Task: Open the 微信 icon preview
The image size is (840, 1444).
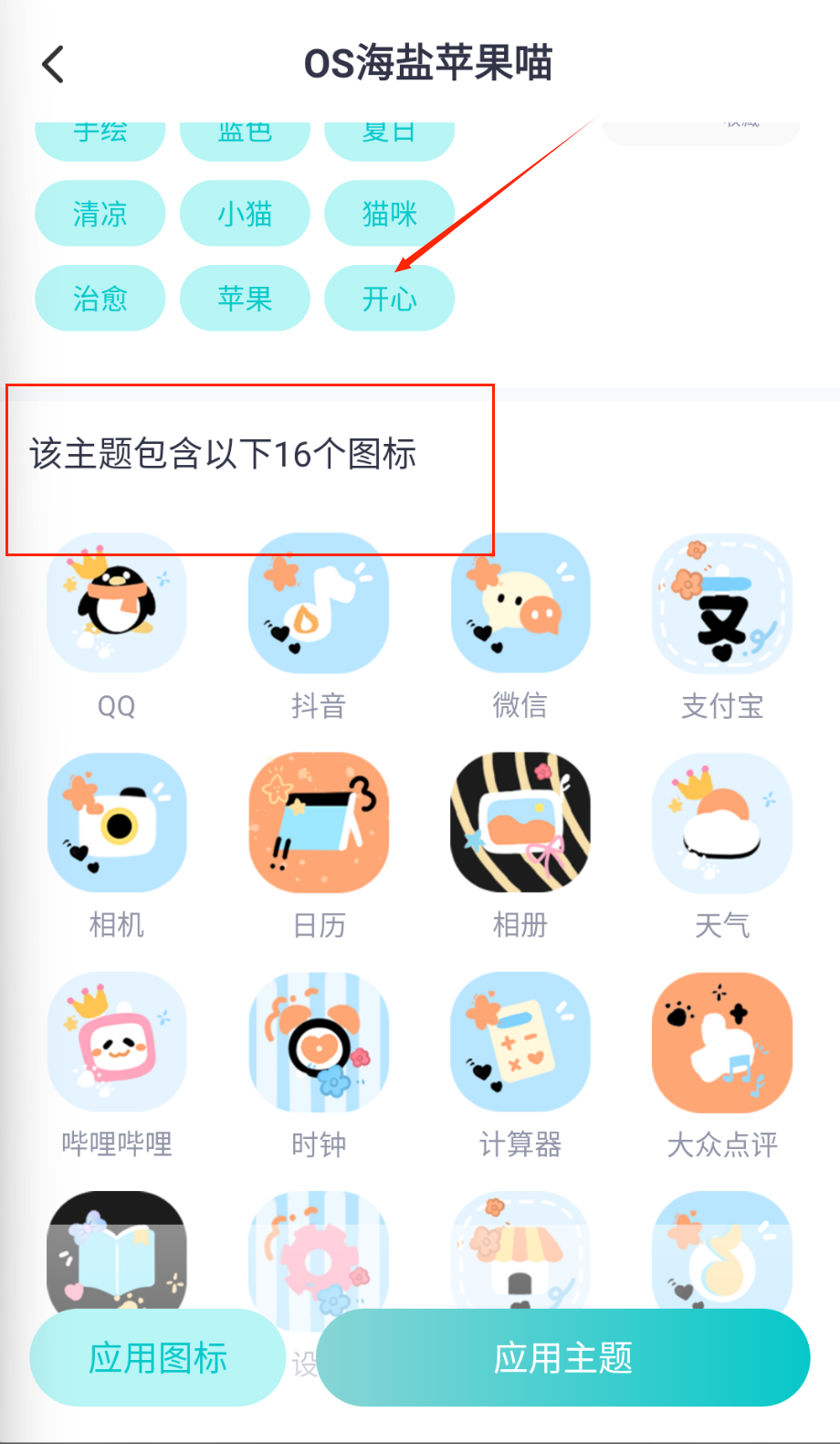Action: click(520, 604)
